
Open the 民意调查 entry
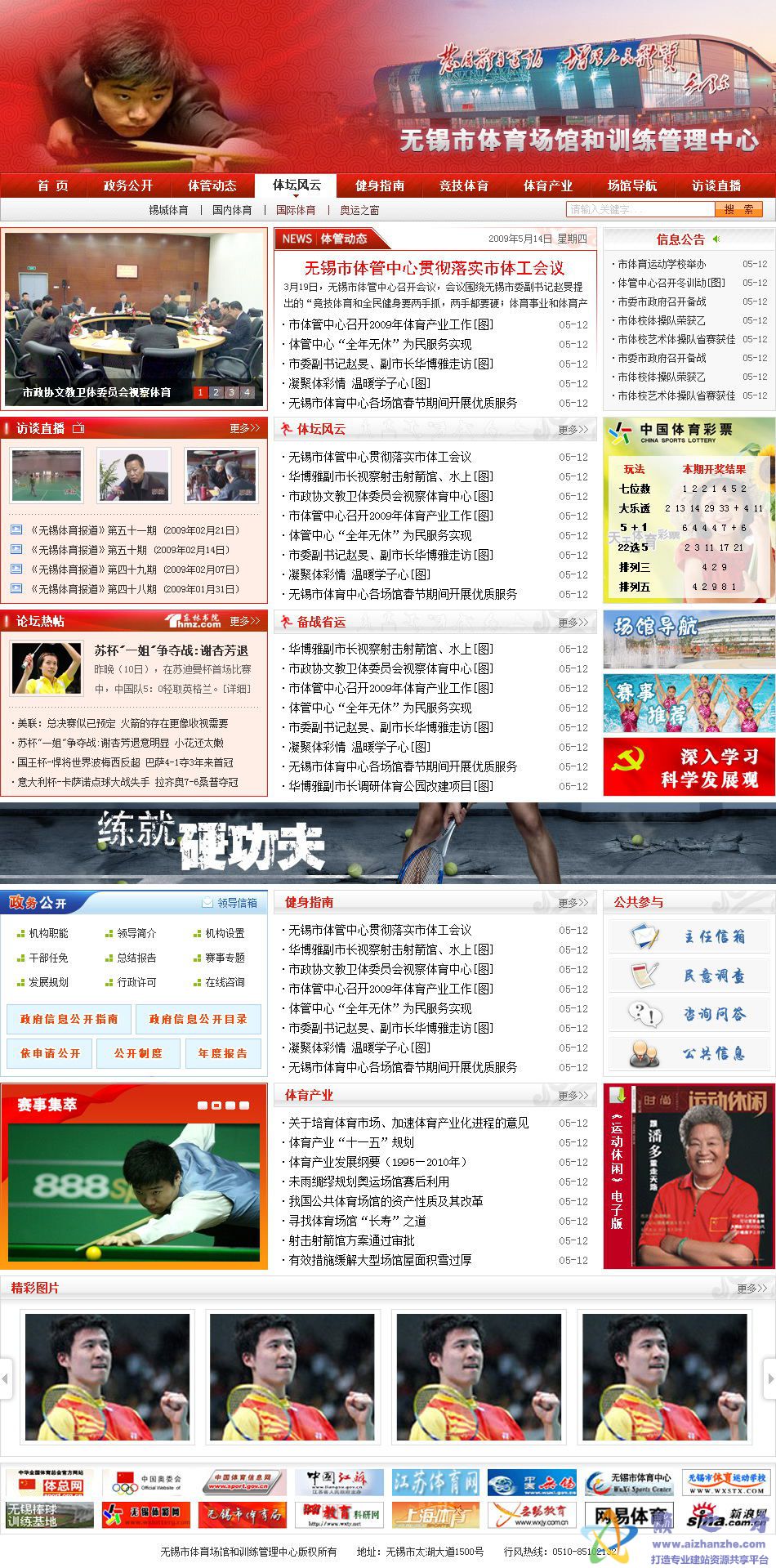pos(688,975)
